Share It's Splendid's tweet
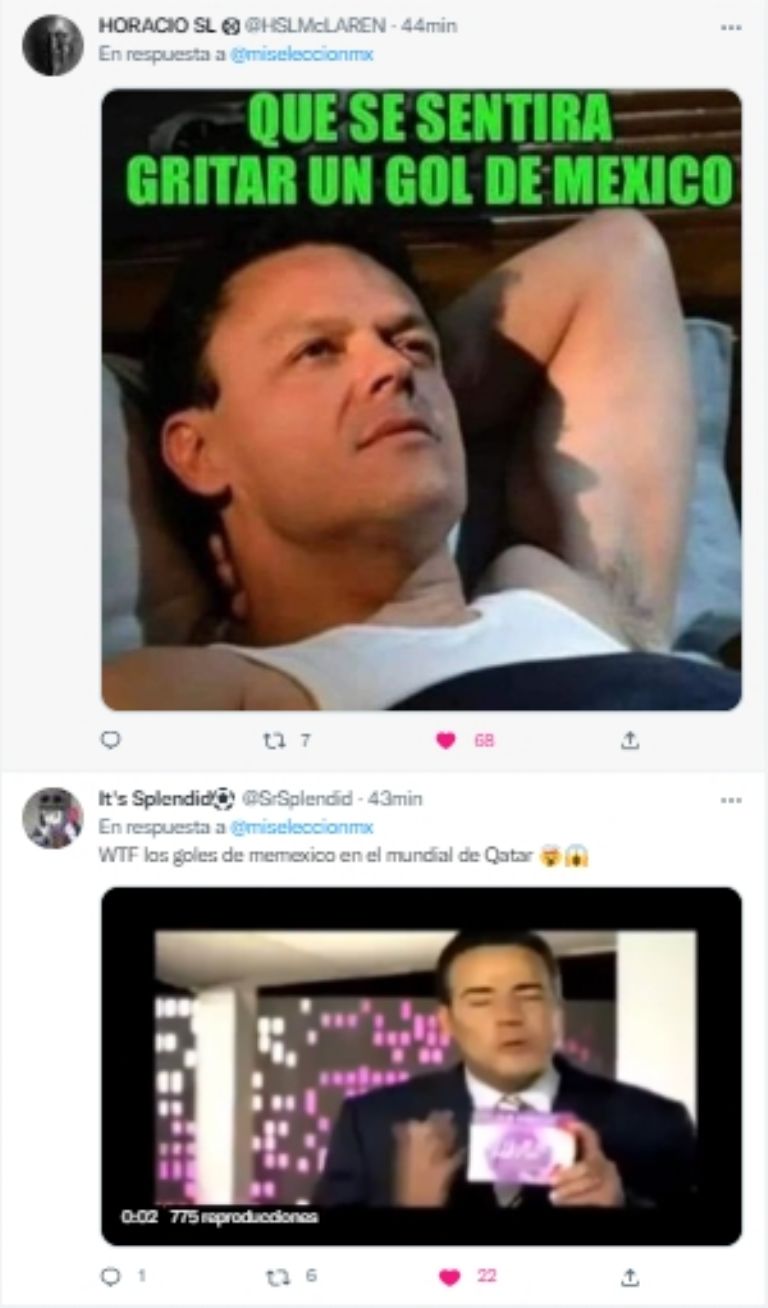Viewport: 768px width, 1308px height. 629,1276
